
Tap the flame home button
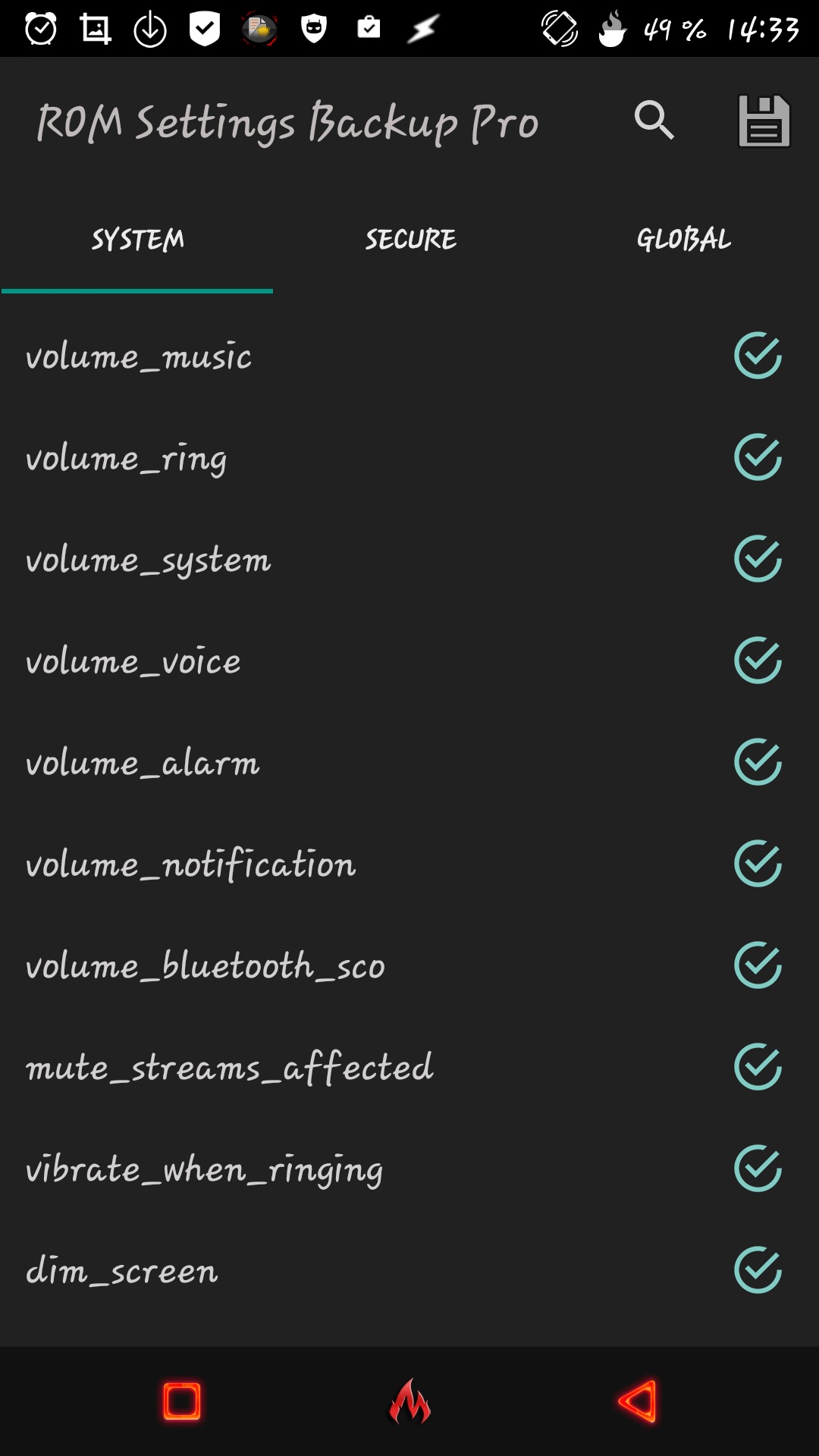[x=409, y=1401]
